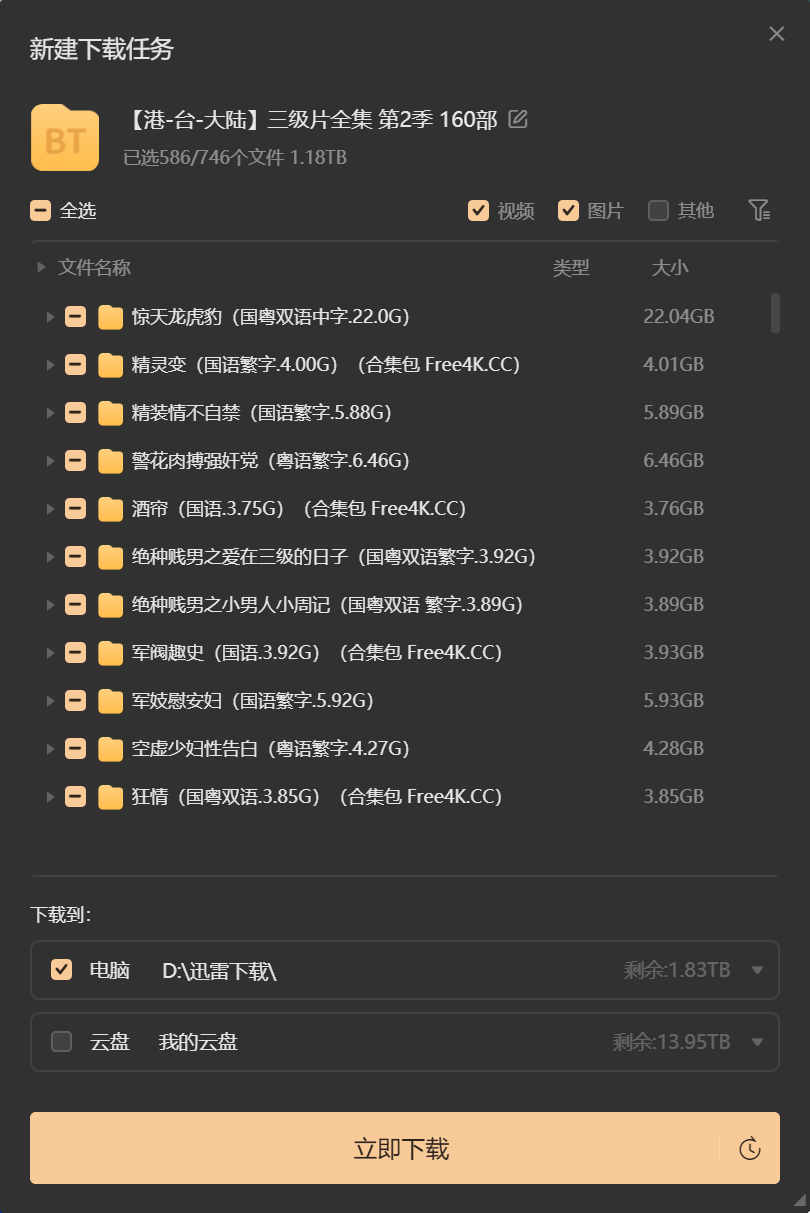Expand the 惊天龙虎豹 folder

coord(50,317)
